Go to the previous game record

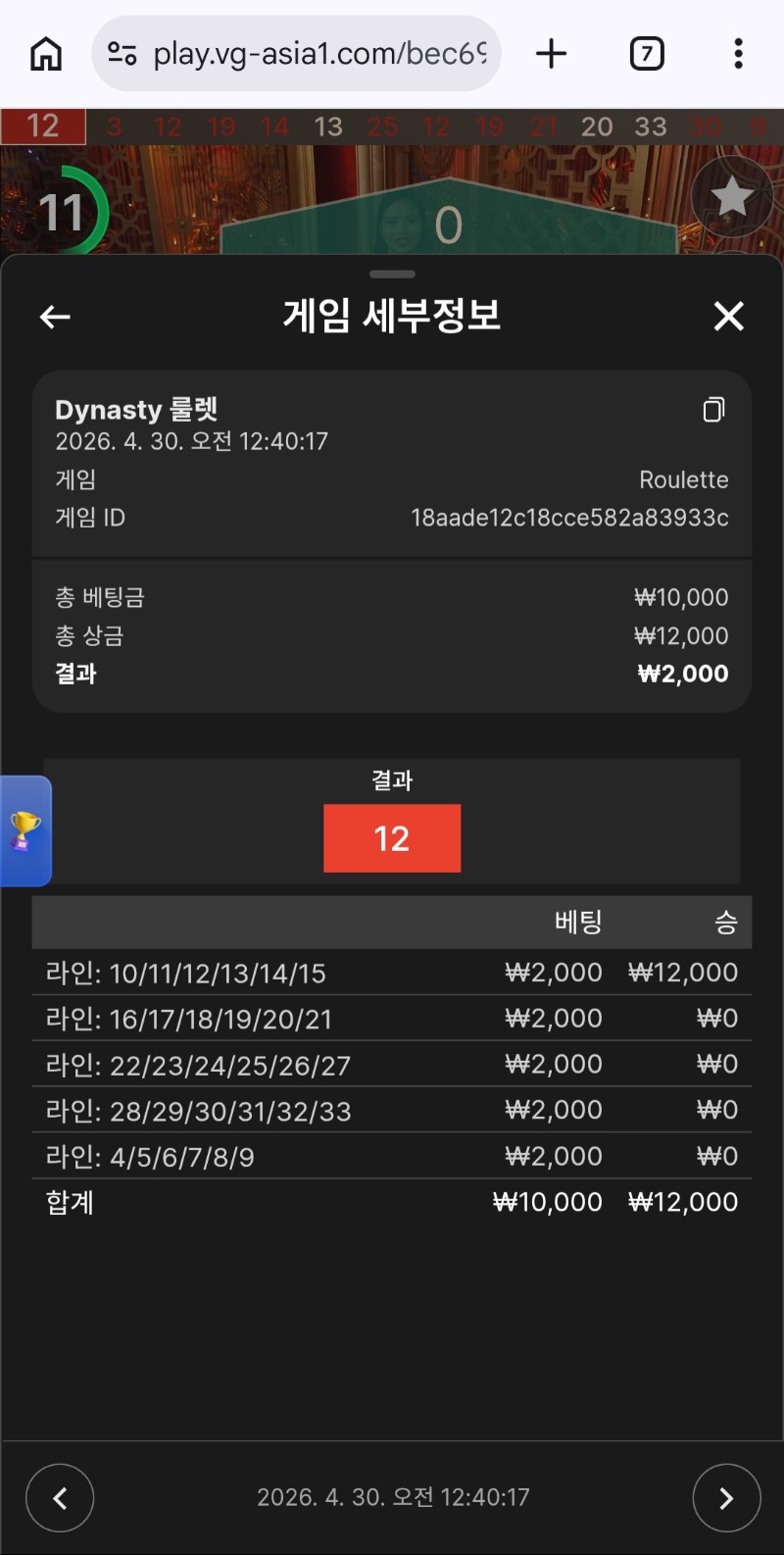60,1497
